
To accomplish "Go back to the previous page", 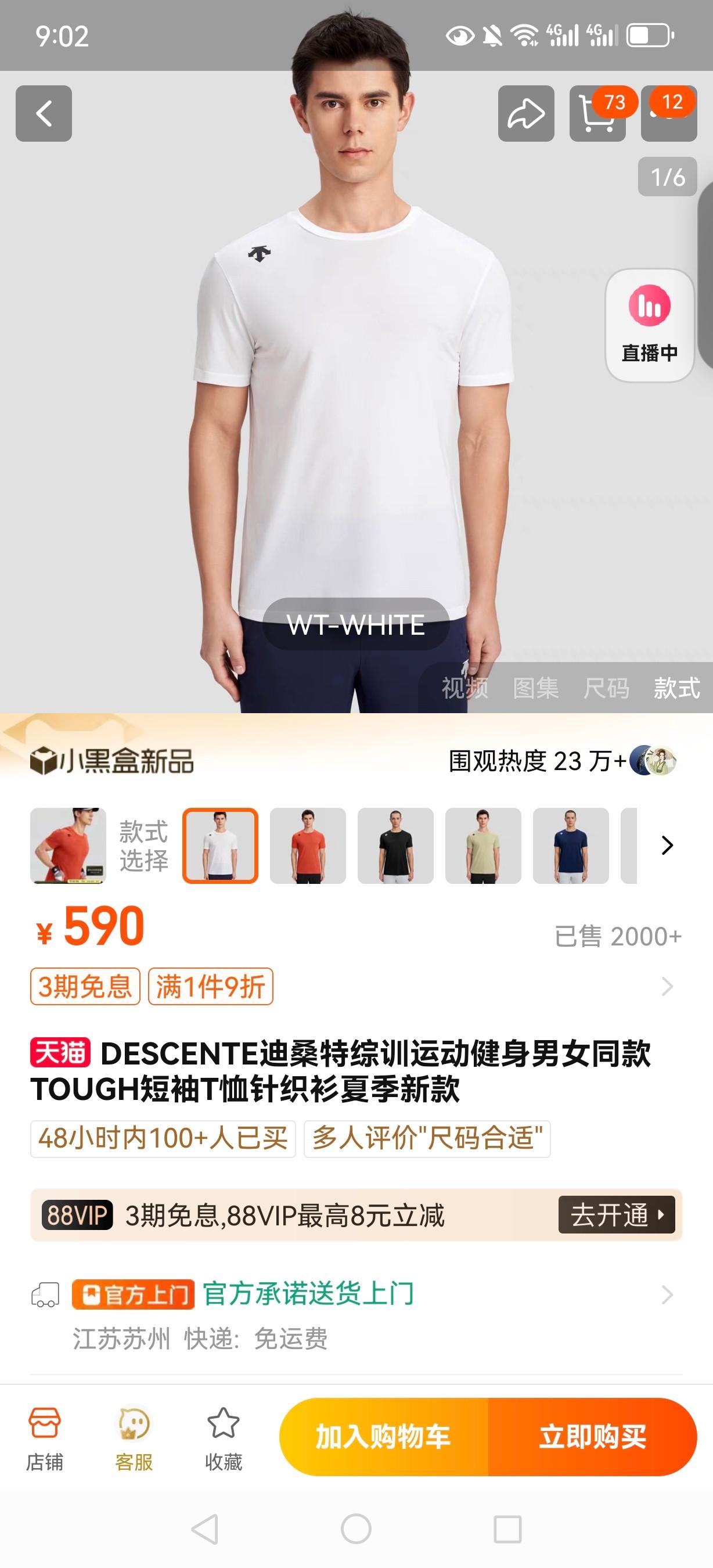I will point(44,113).
